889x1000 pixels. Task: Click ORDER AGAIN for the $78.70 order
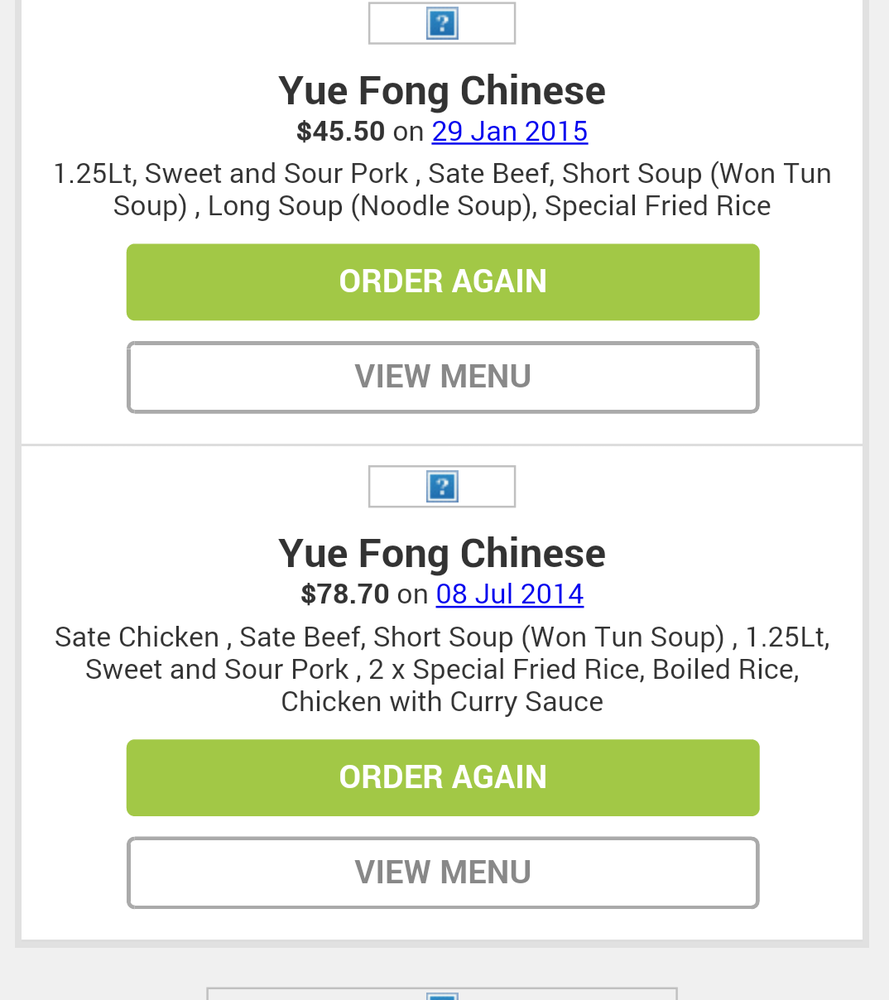(x=442, y=777)
